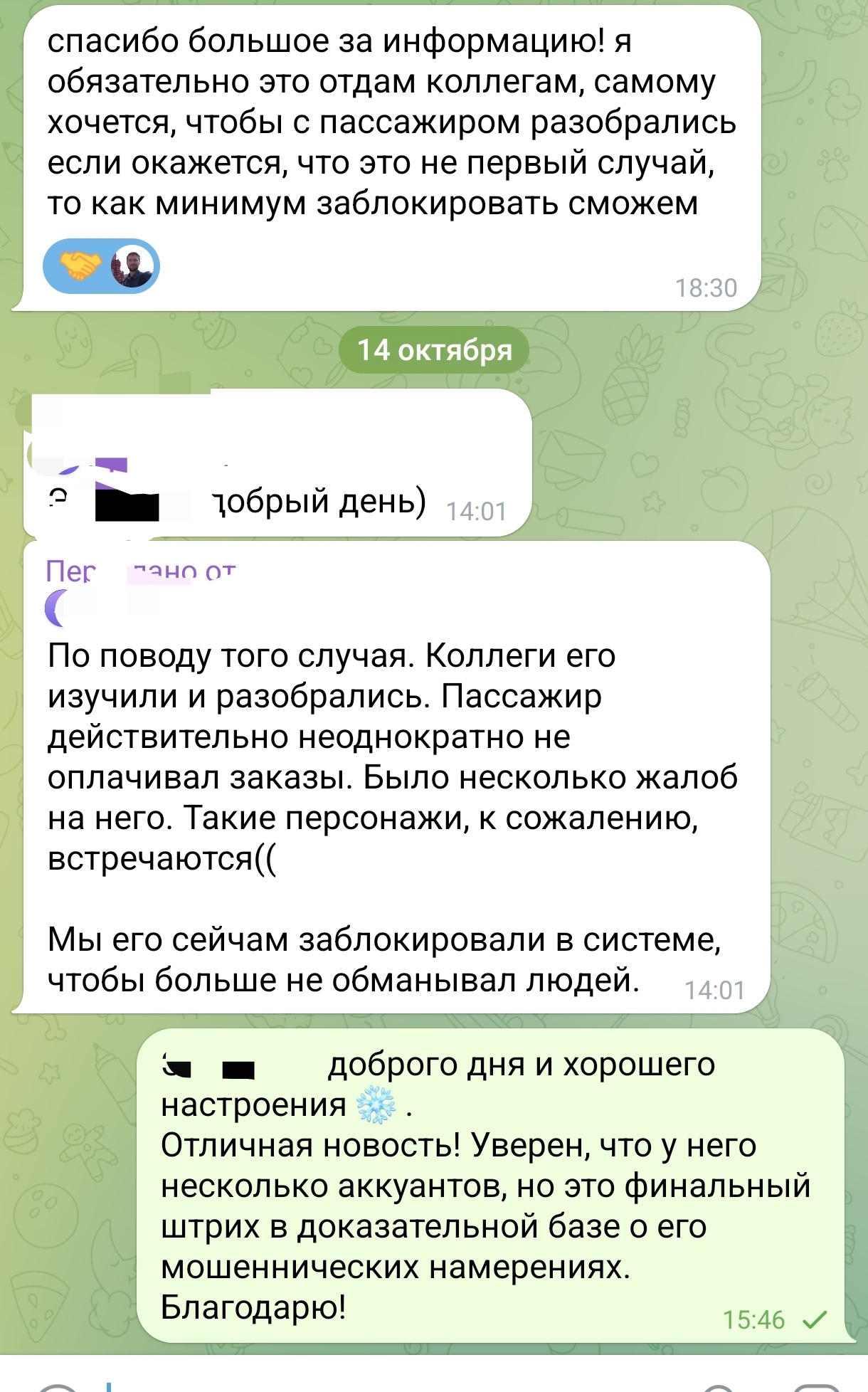This screenshot has height=1392, width=868.
Task: Tap the 14 октября date chip
Action: pos(435,350)
